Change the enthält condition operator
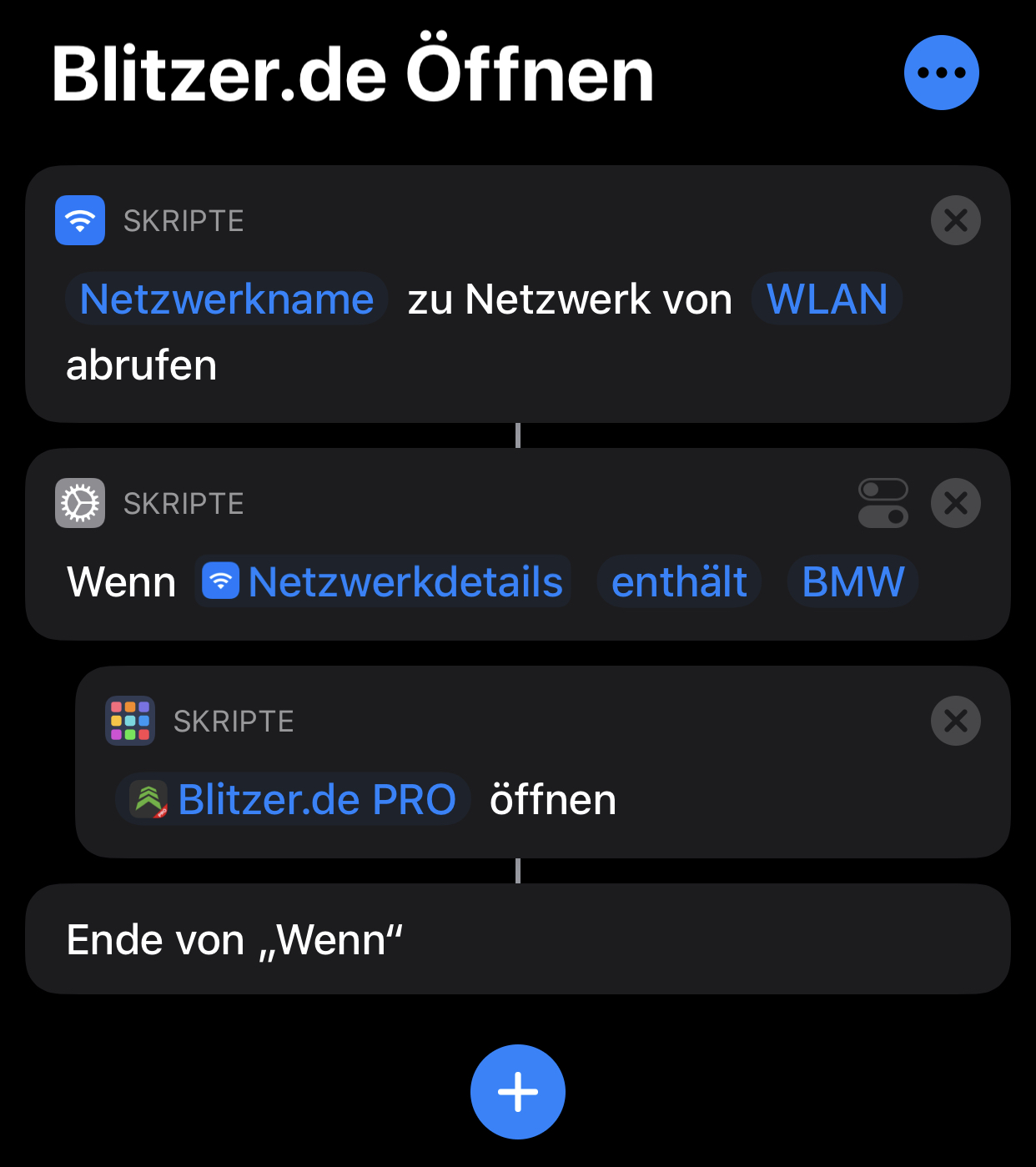Viewport: 1036px width, 1167px height. [679, 581]
